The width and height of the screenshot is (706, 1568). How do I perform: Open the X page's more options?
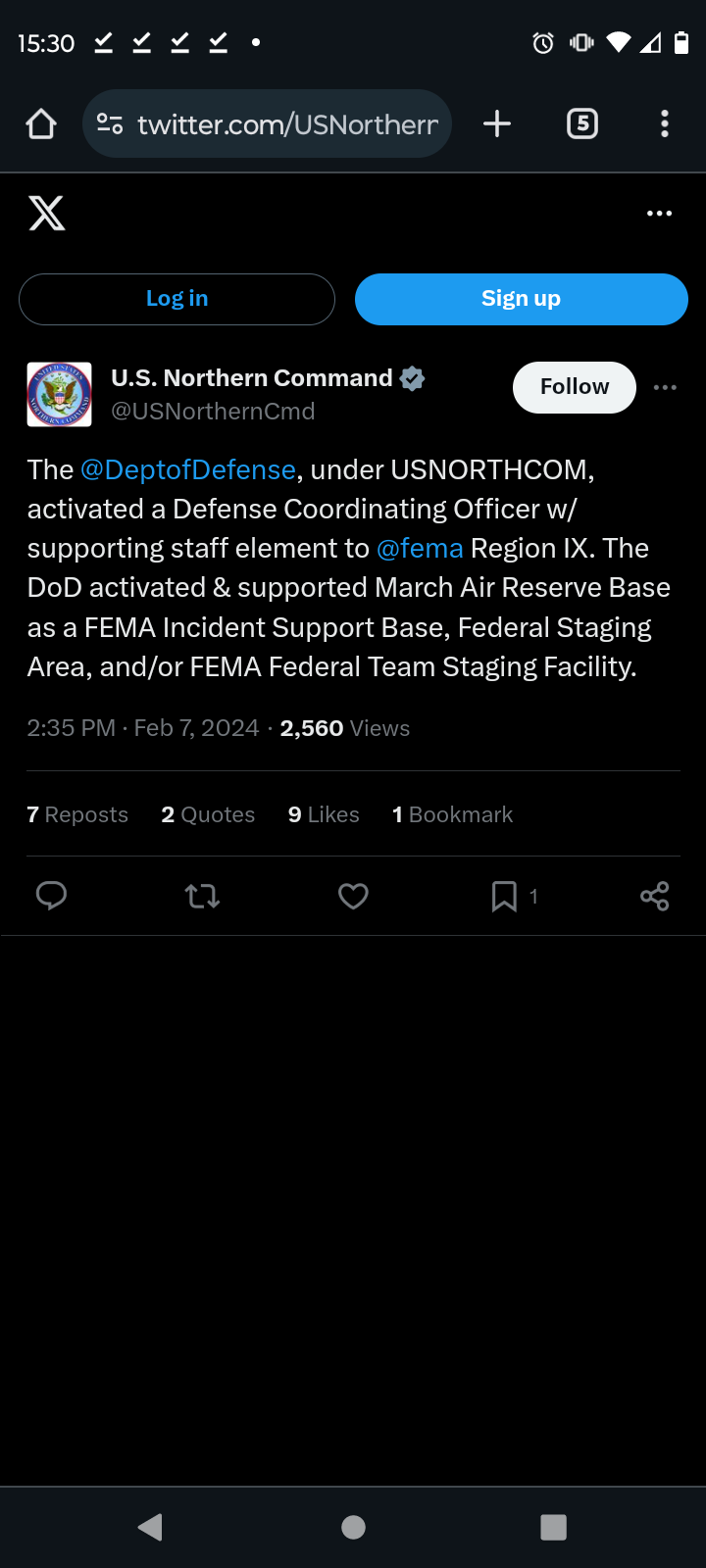(660, 213)
